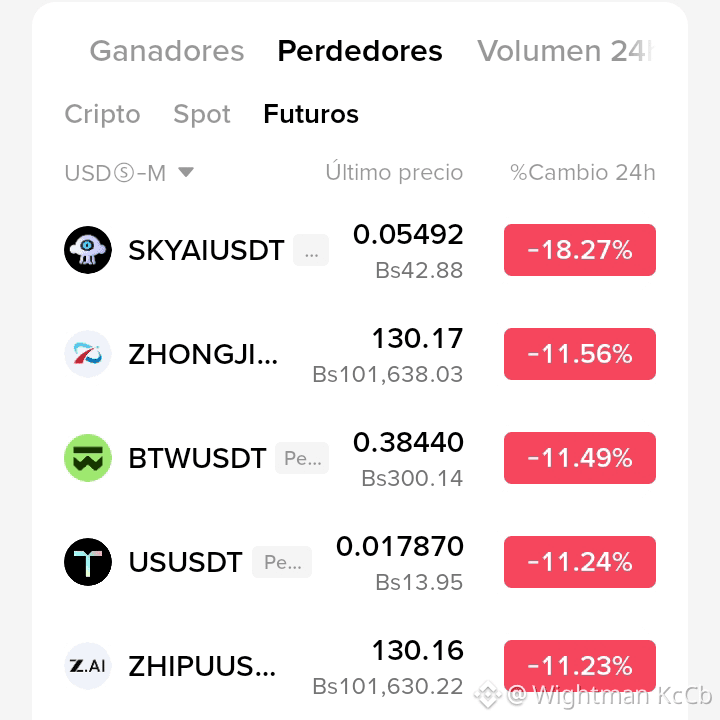Switch to the Ganadores tab

pyautogui.click(x=167, y=51)
